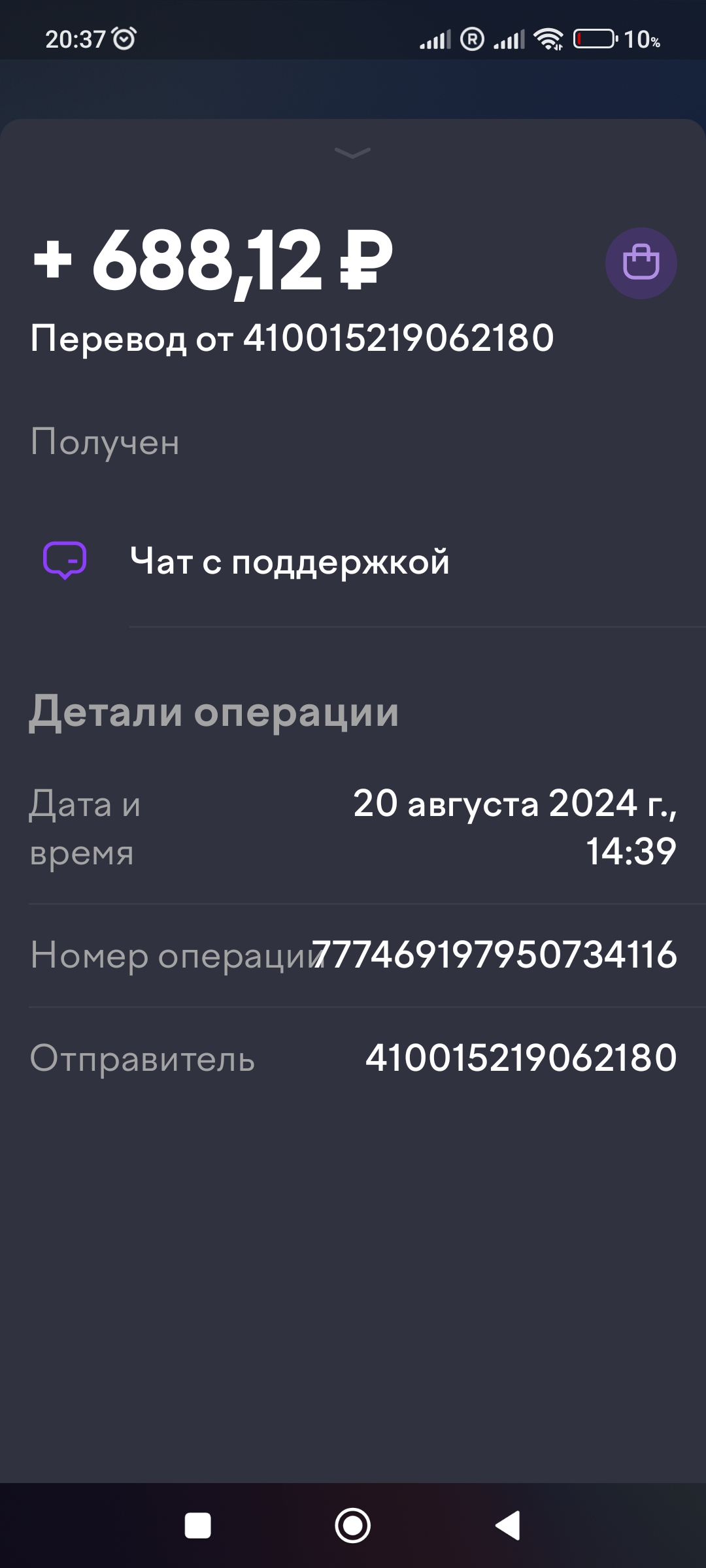706x1568 pixels.
Task: Collapse the sheet with the top chevron
Action: pos(352,153)
